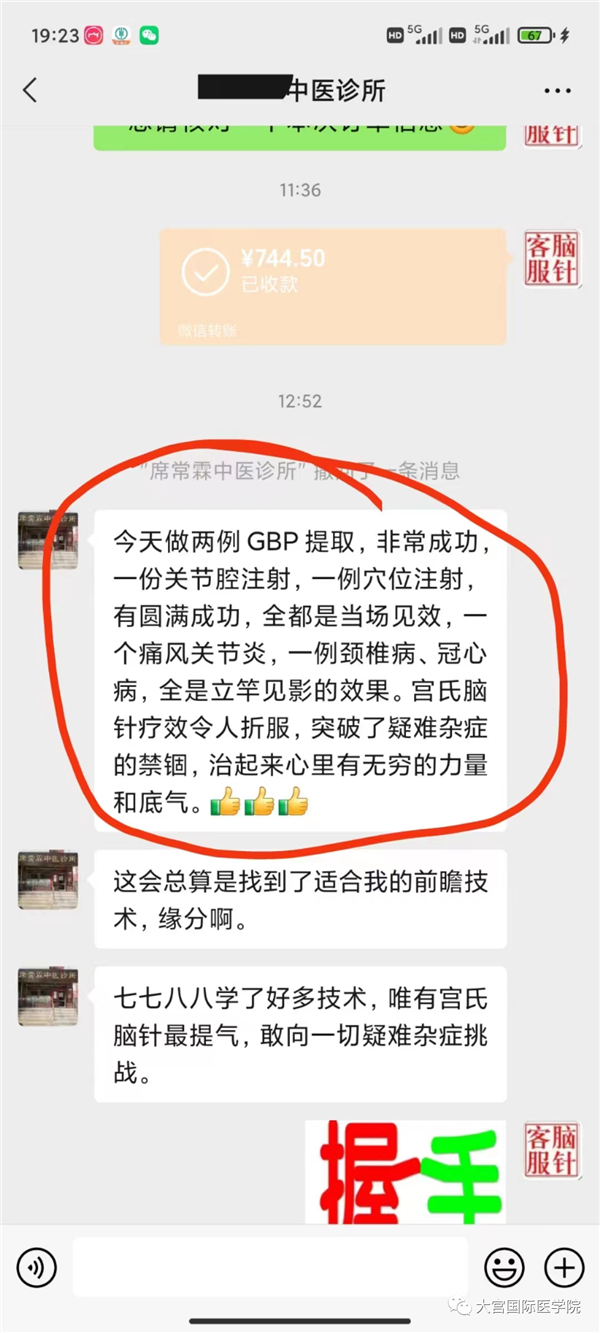Open own avatar beside the transfer message
This screenshot has width=600, height=1333.
pyautogui.click(x=551, y=258)
